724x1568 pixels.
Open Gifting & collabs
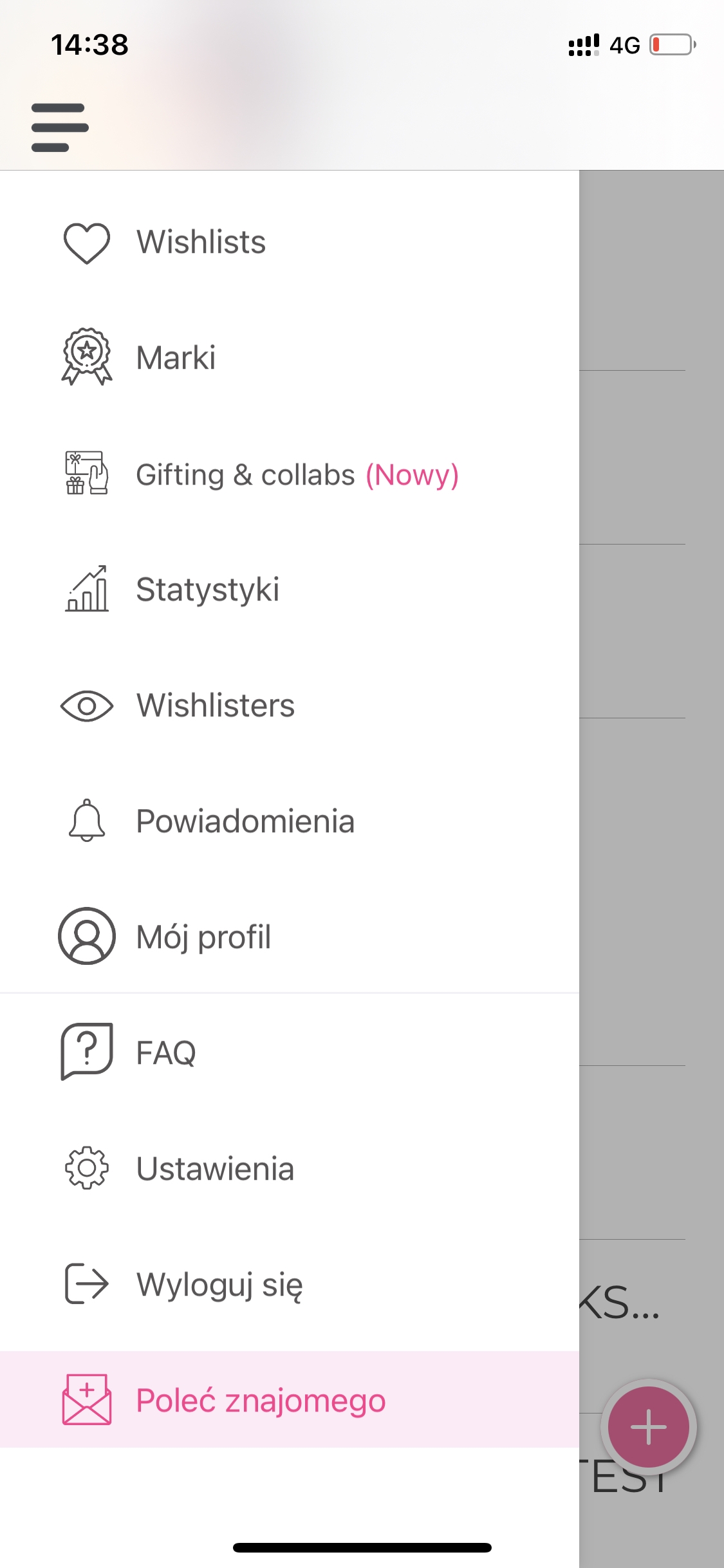[290, 474]
